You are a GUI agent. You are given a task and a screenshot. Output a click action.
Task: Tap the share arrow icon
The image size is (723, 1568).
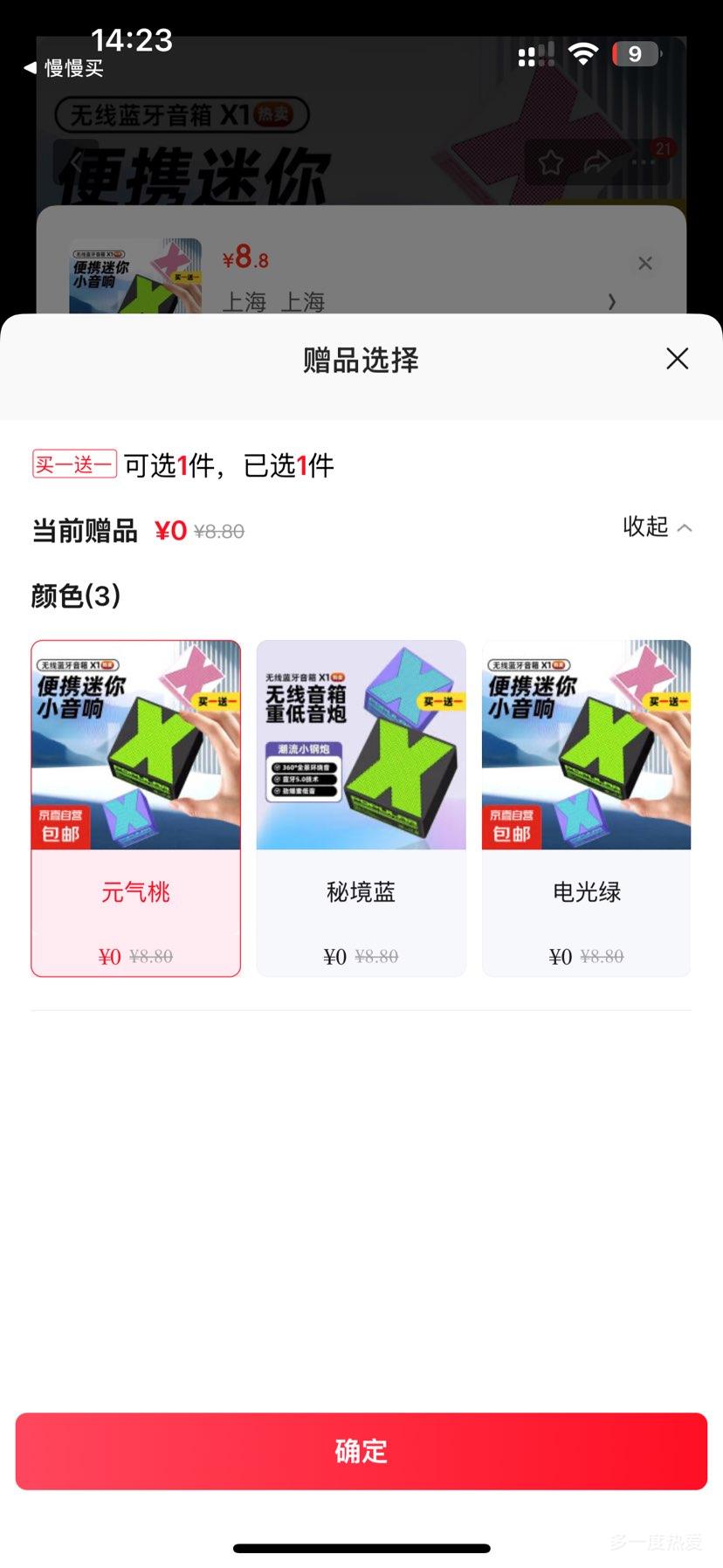598,162
